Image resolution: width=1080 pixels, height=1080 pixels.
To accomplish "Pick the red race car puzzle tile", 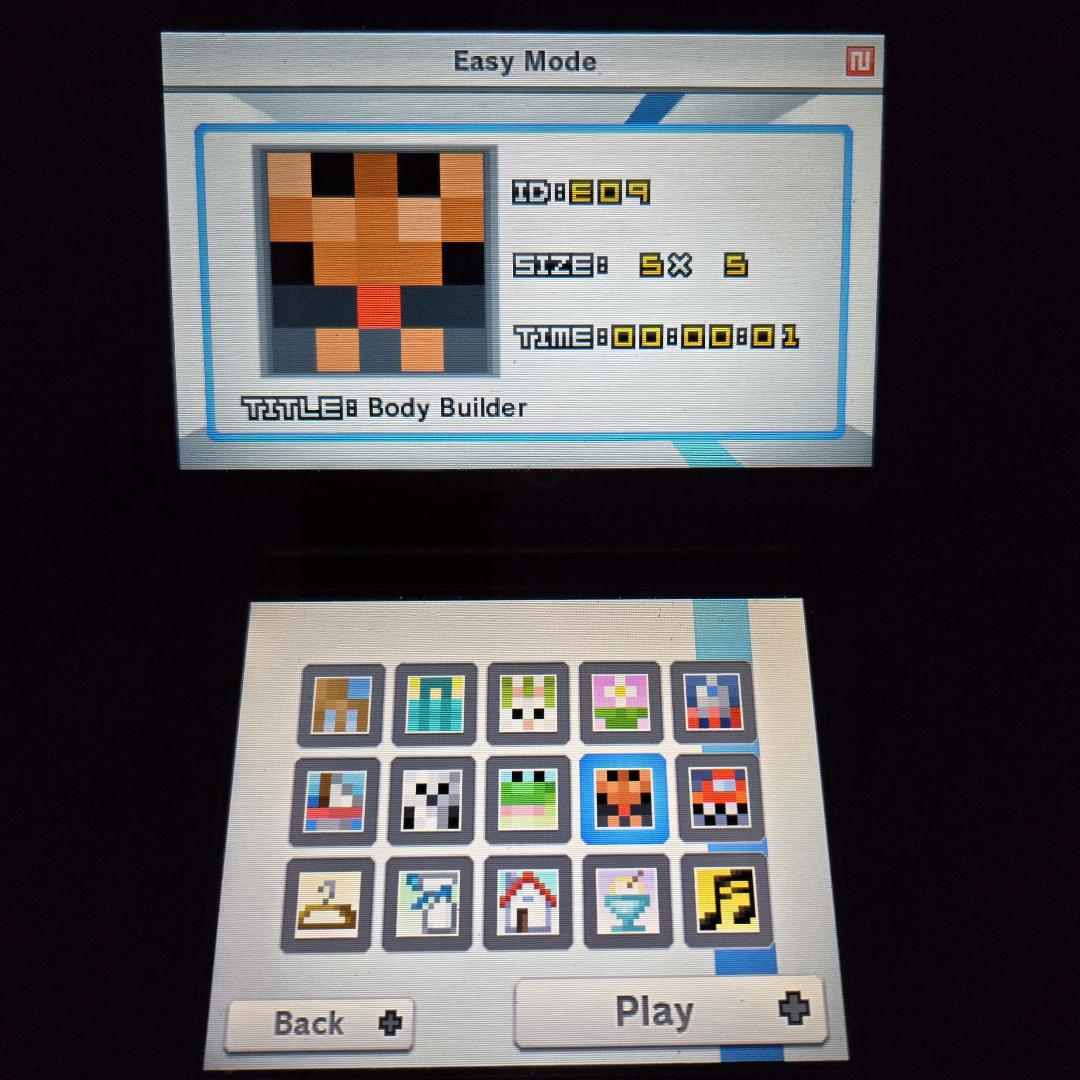I will click(x=718, y=797).
